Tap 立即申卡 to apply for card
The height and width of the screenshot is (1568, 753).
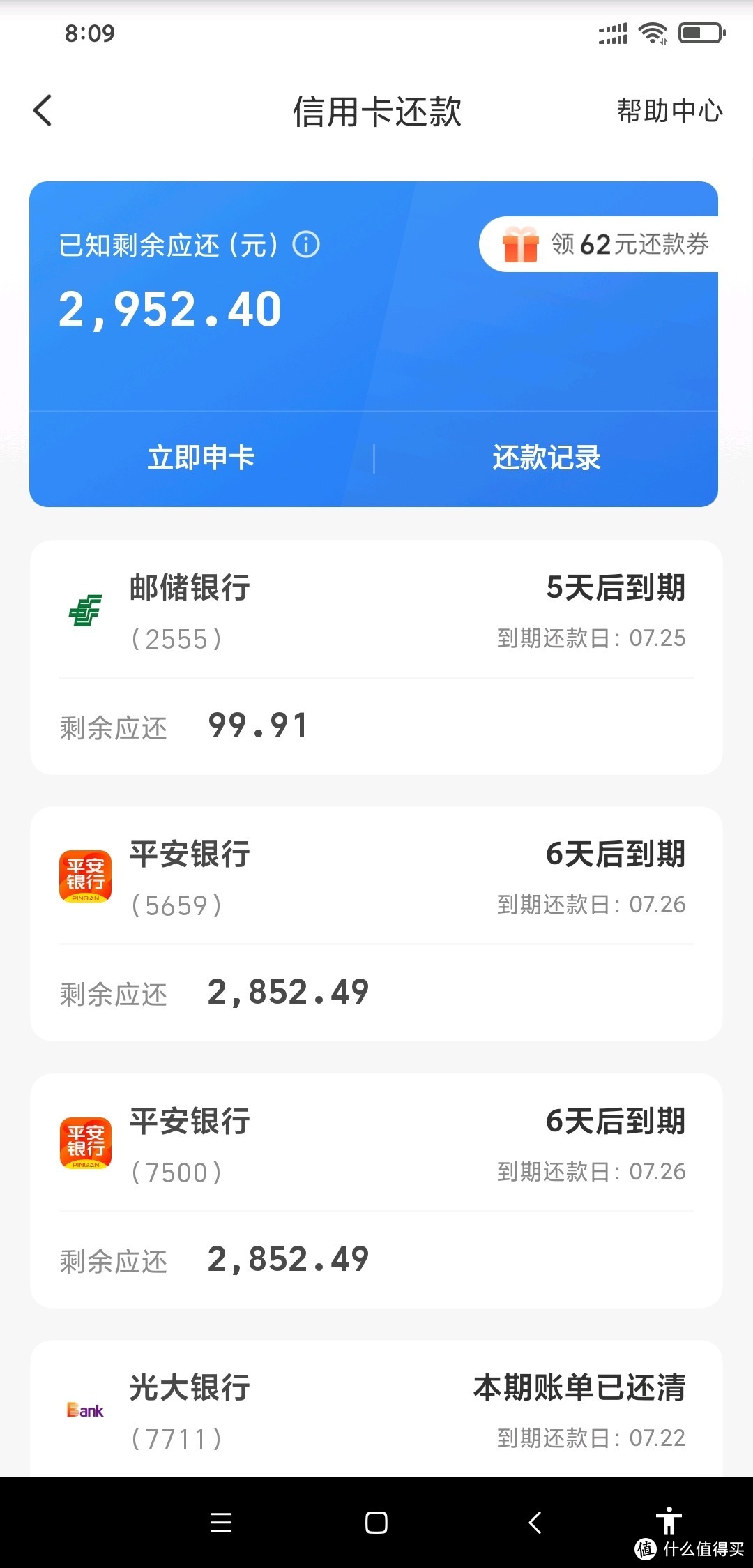(202, 458)
